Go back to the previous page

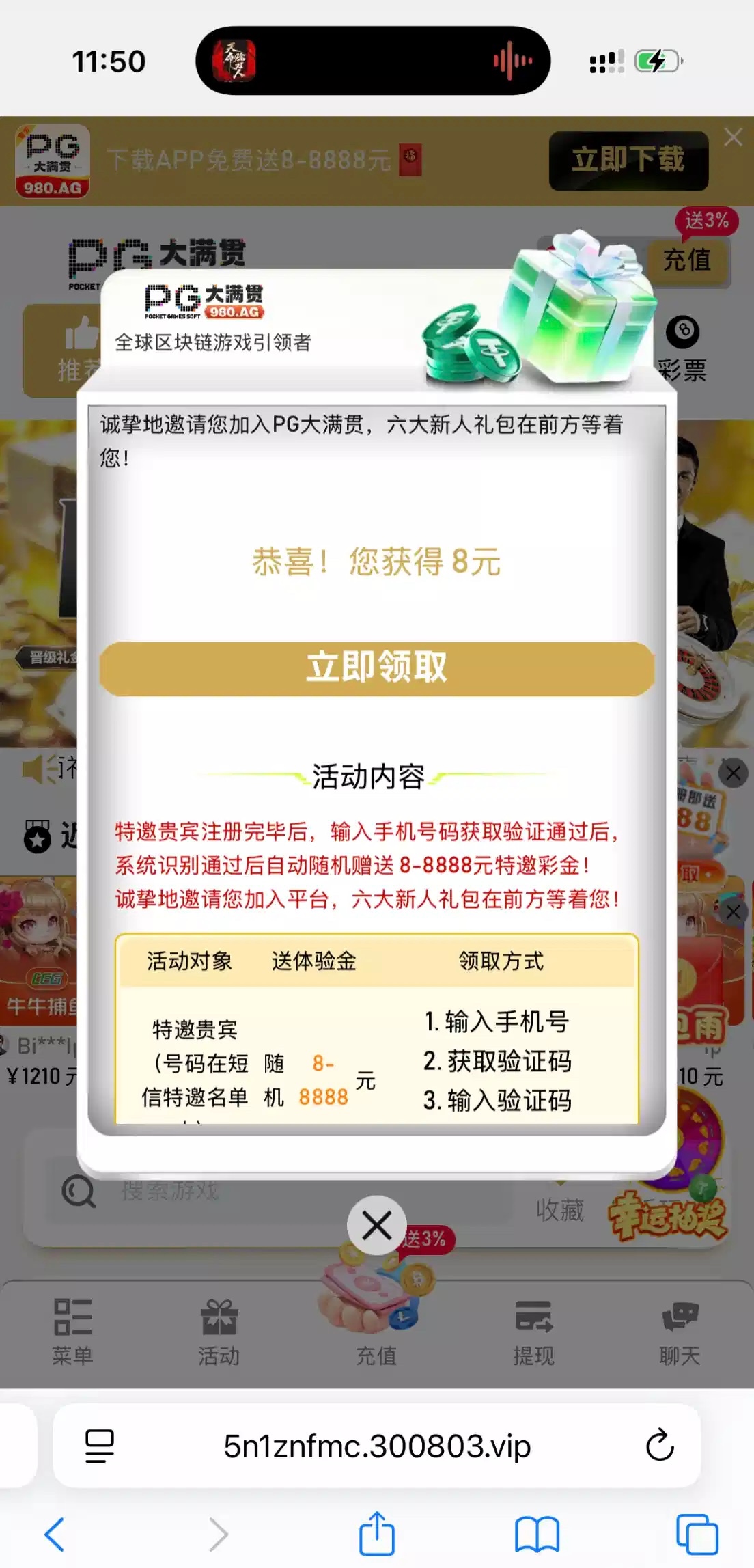(x=55, y=1534)
